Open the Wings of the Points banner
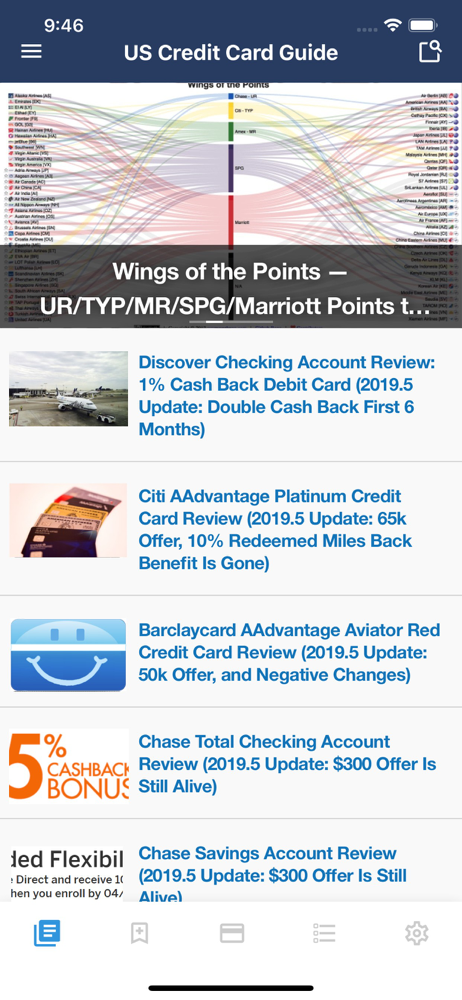Image resolution: width=462 pixels, height=1000 pixels. click(231, 205)
